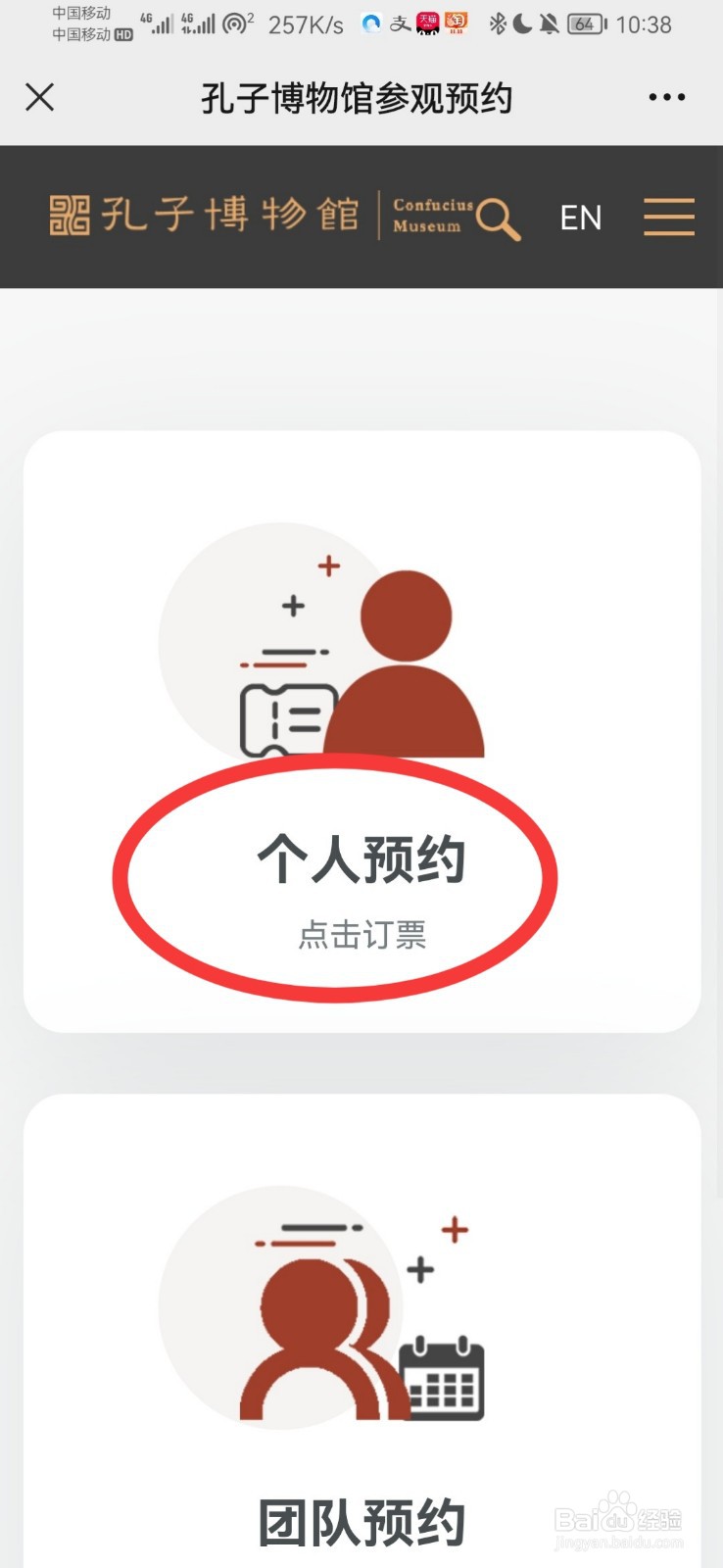Open 团队预约 group reservation
The height and width of the screenshot is (1568, 723).
pyautogui.click(x=361, y=1521)
